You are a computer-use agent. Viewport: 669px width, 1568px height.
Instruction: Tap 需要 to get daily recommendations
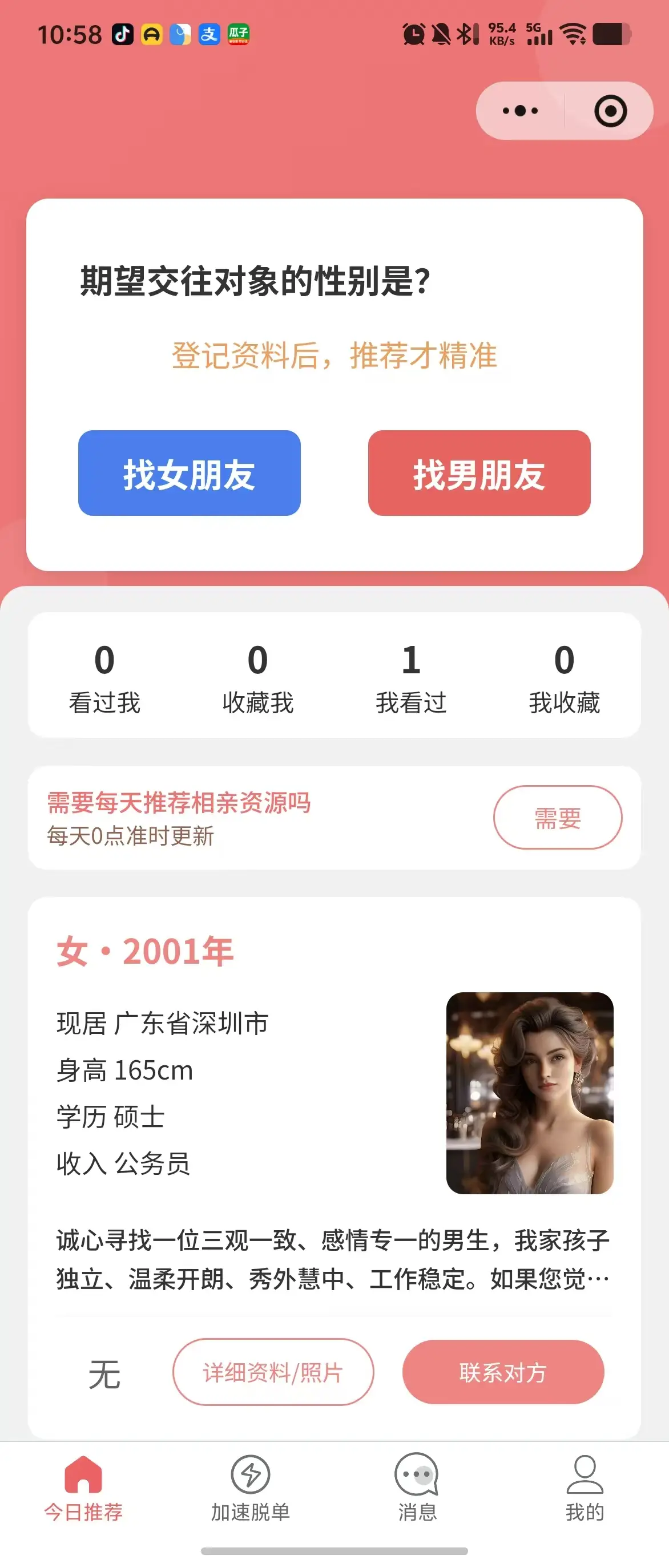pos(557,818)
